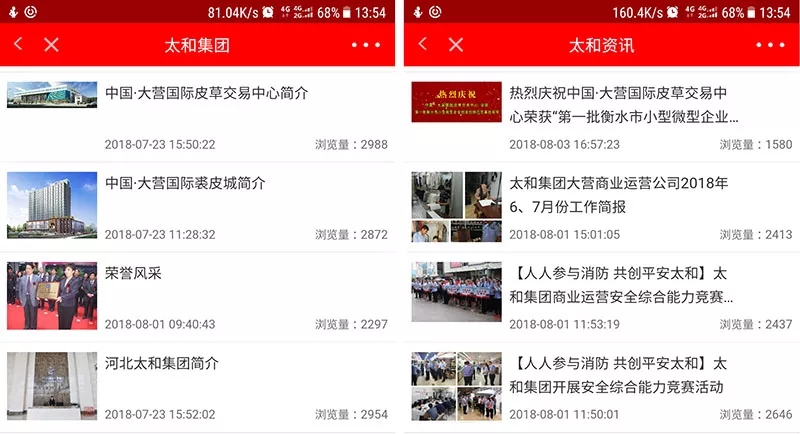The width and height of the screenshot is (800, 434).
Task: Go back from the 太和集团 page
Action: tap(19, 45)
